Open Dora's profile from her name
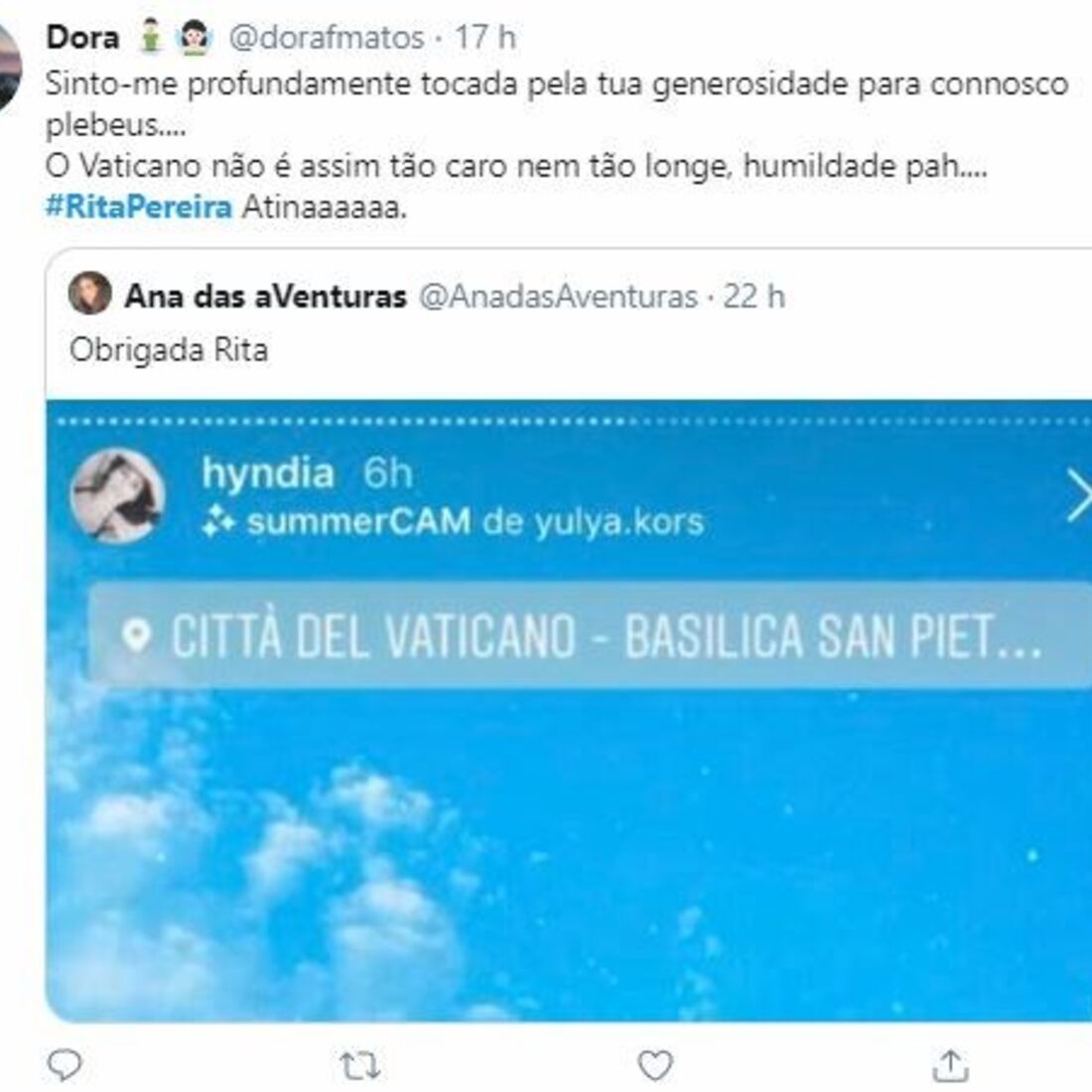The height and width of the screenshot is (1092, 1092). [x=82, y=38]
